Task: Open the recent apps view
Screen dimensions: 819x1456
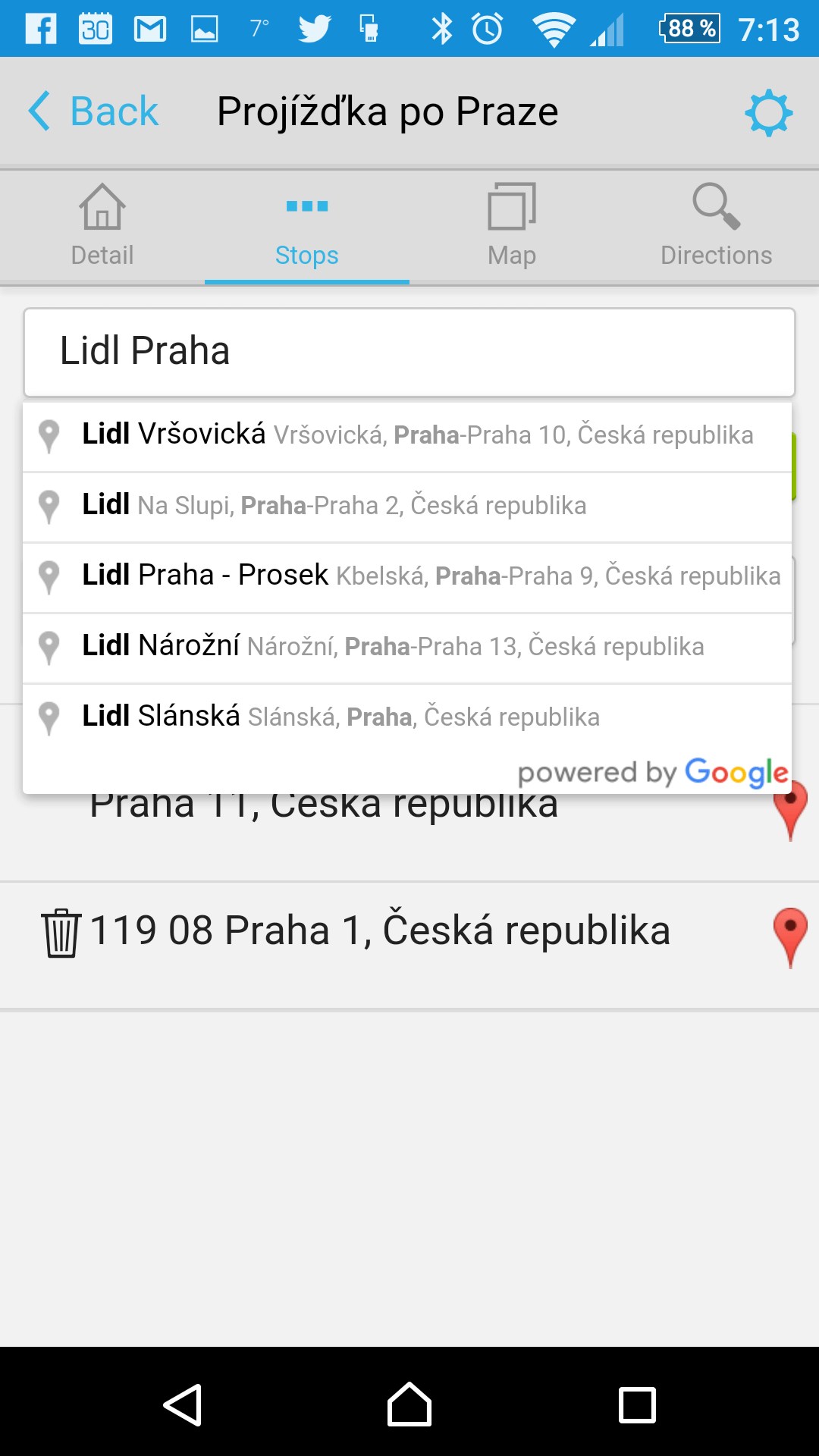Action: (x=637, y=1404)
